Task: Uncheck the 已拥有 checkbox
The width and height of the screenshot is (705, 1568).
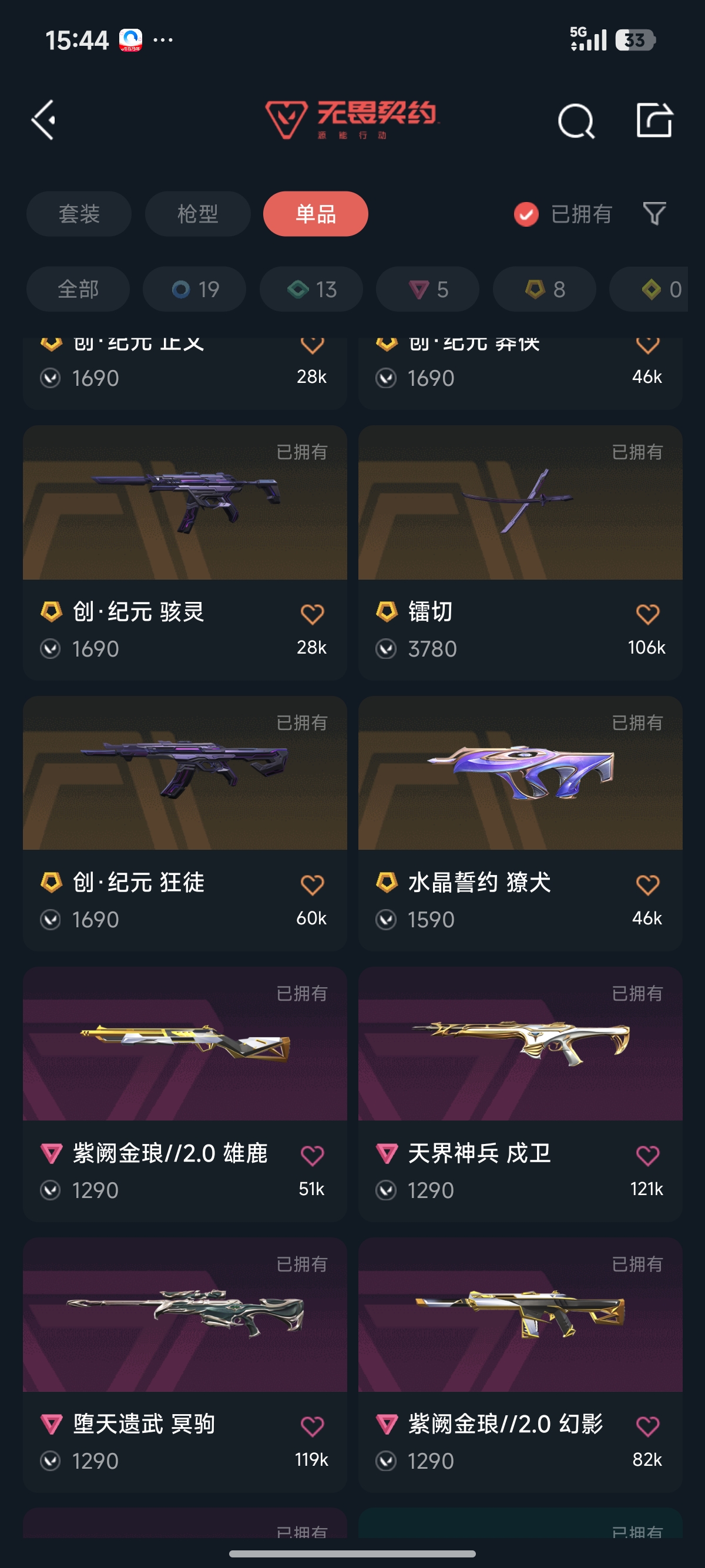Action: [526, 214]
